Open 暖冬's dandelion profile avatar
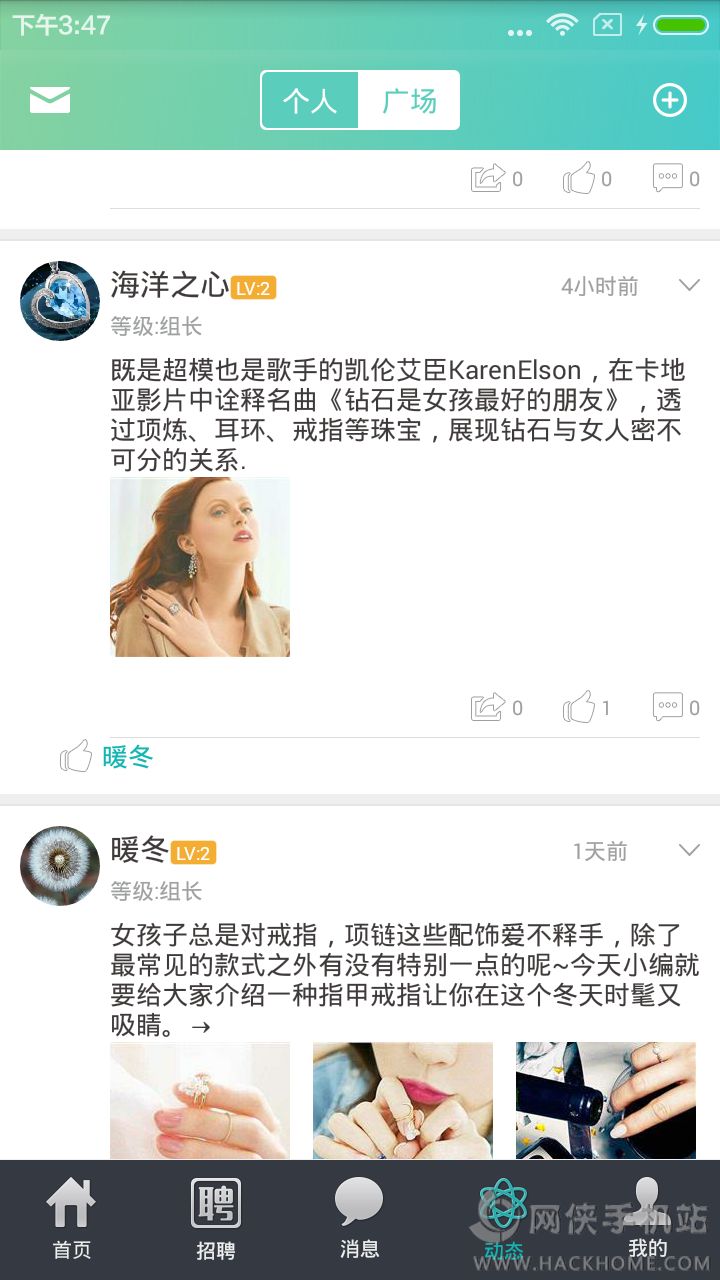720x1280 pixels. [x=60, y=866]
